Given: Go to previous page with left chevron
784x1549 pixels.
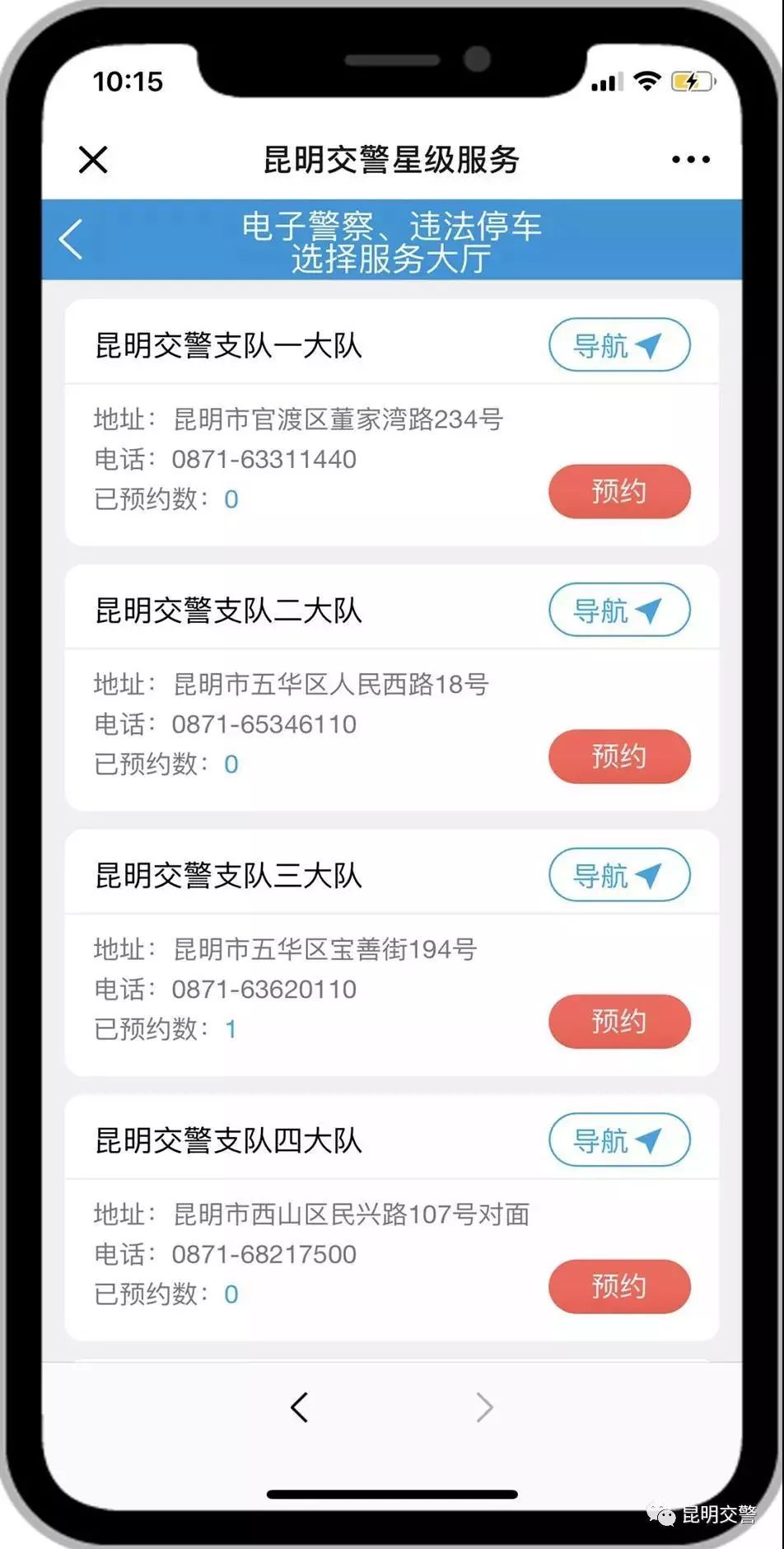Looking at the screenshot, I should (x=300, y=1407).
